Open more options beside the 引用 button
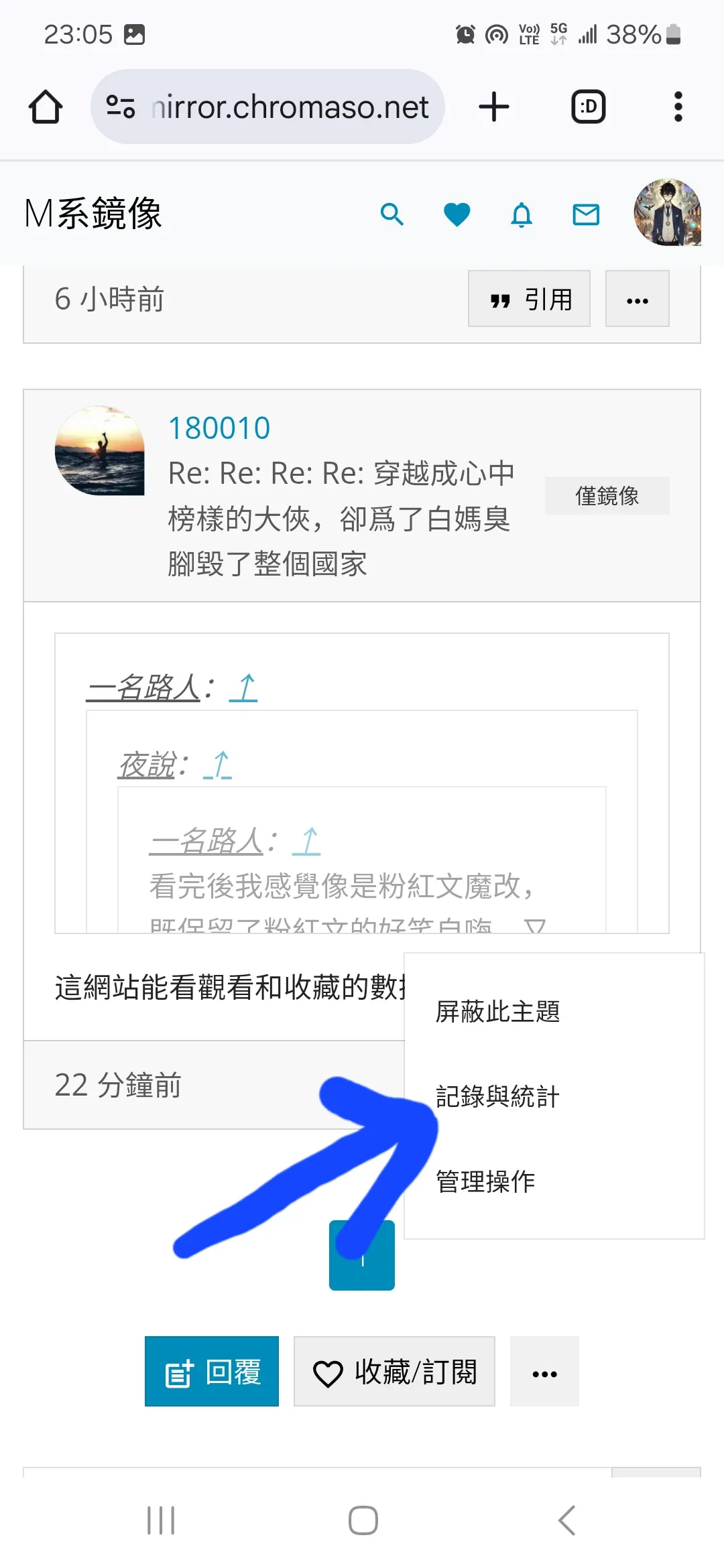Viewport: 724px width, 1568px height. click(637, 299)
